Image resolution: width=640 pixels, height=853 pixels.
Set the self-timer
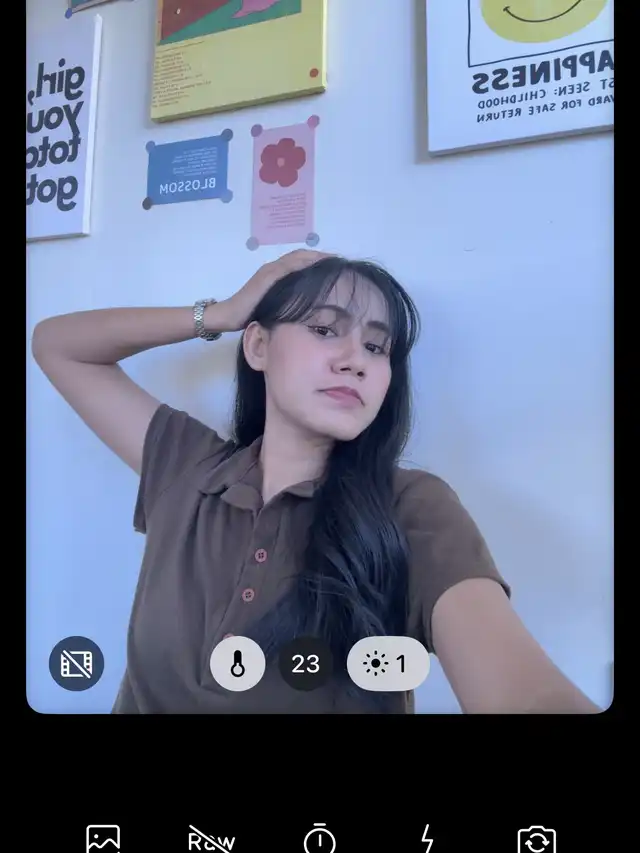(320, 838)
